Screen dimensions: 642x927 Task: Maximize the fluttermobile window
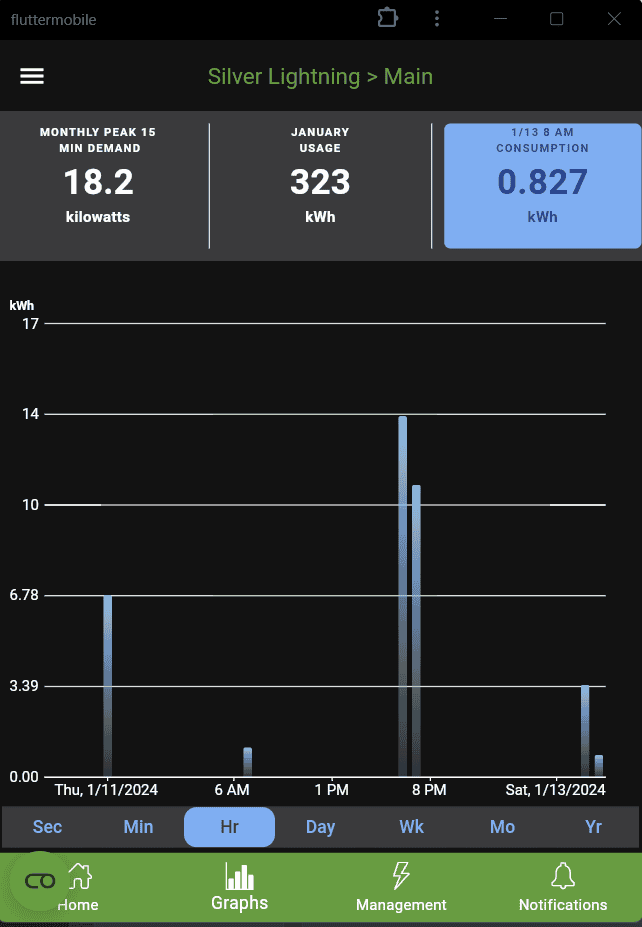[x=557, y=19]
